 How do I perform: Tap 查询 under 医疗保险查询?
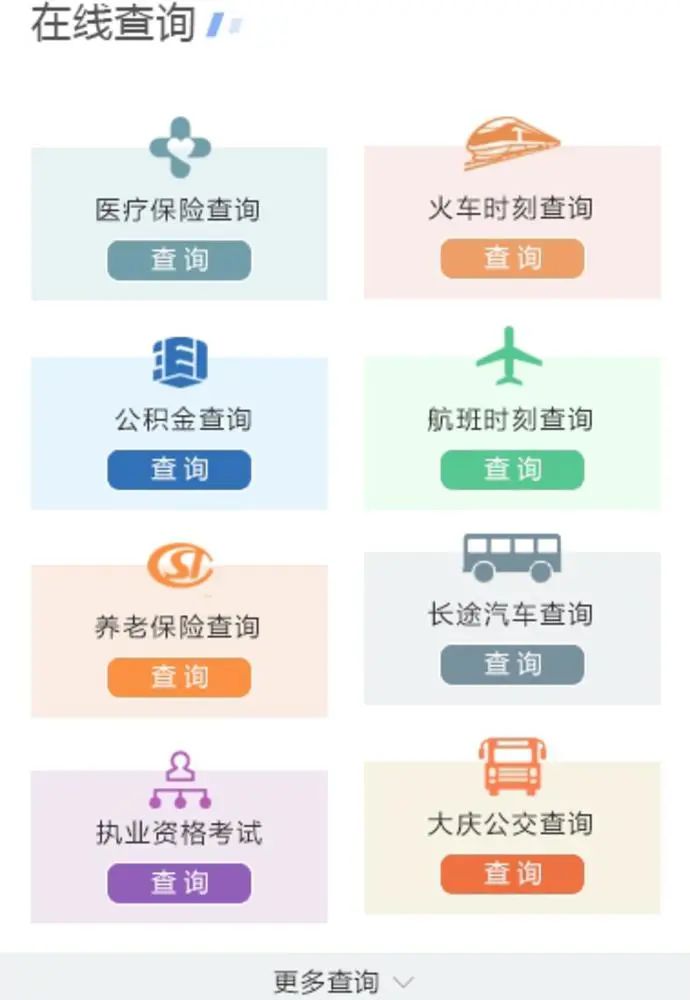pyautogui.click(x=179, y=260)
